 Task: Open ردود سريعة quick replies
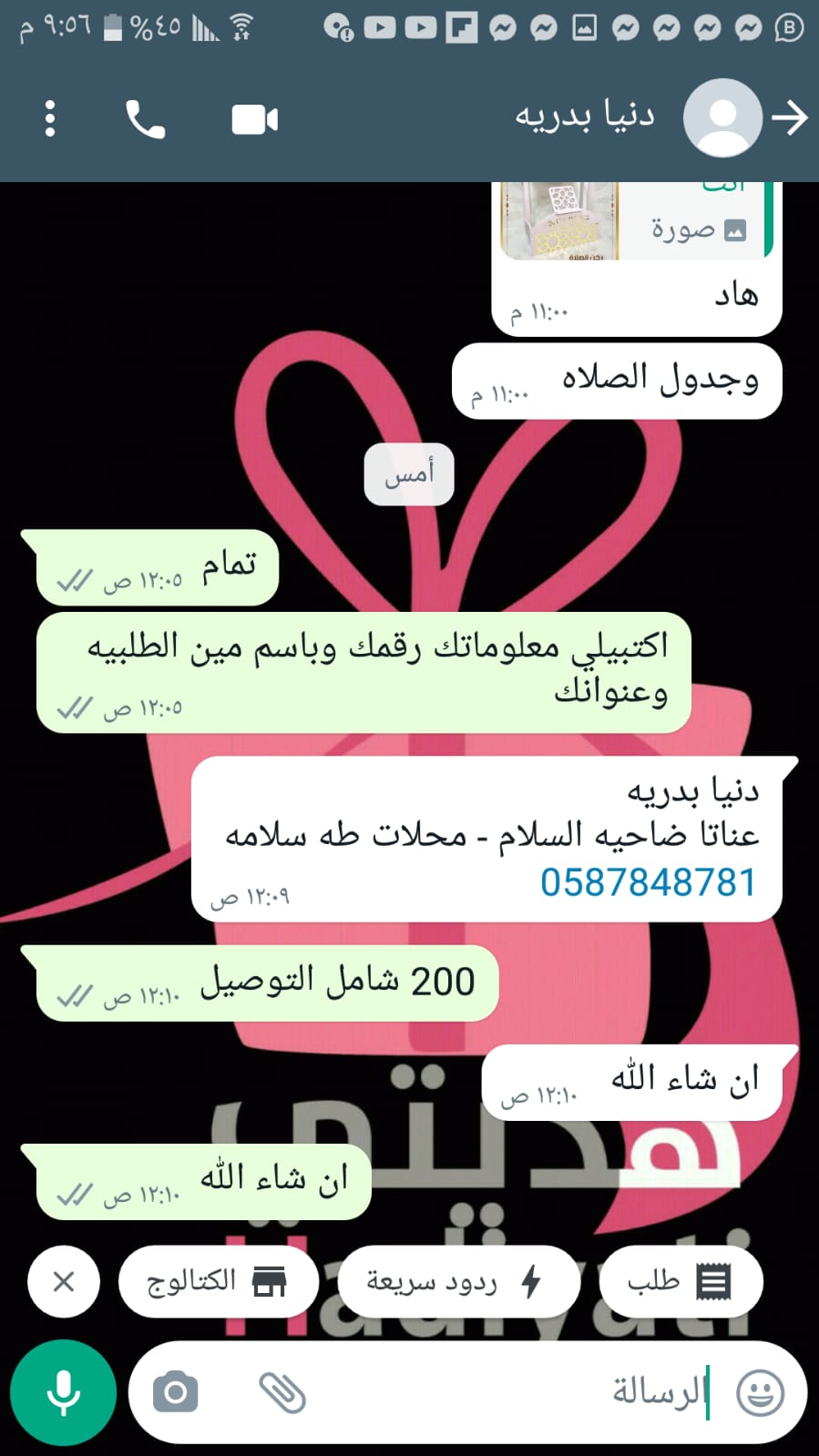point(458,1281)
